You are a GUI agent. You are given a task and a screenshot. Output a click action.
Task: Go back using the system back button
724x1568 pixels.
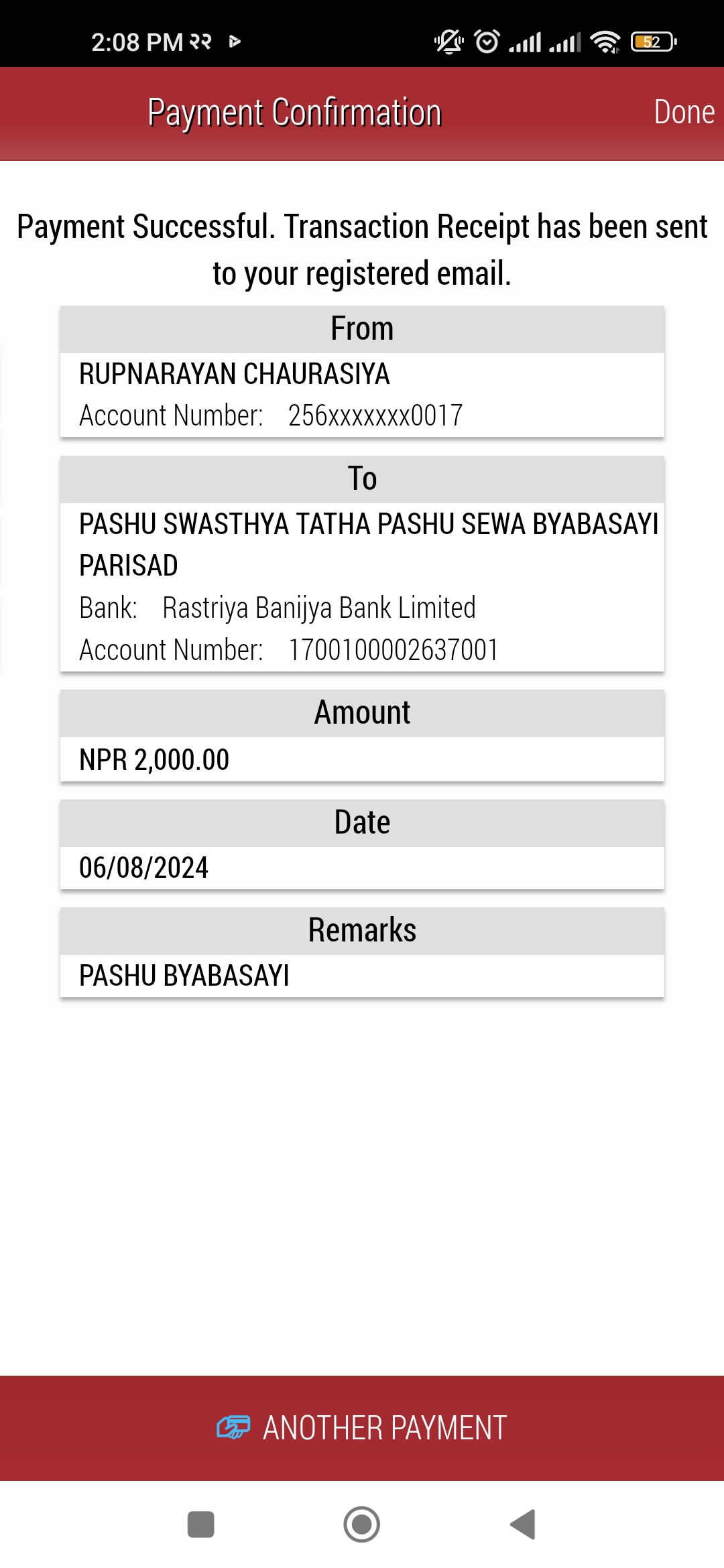point(523,1524)
